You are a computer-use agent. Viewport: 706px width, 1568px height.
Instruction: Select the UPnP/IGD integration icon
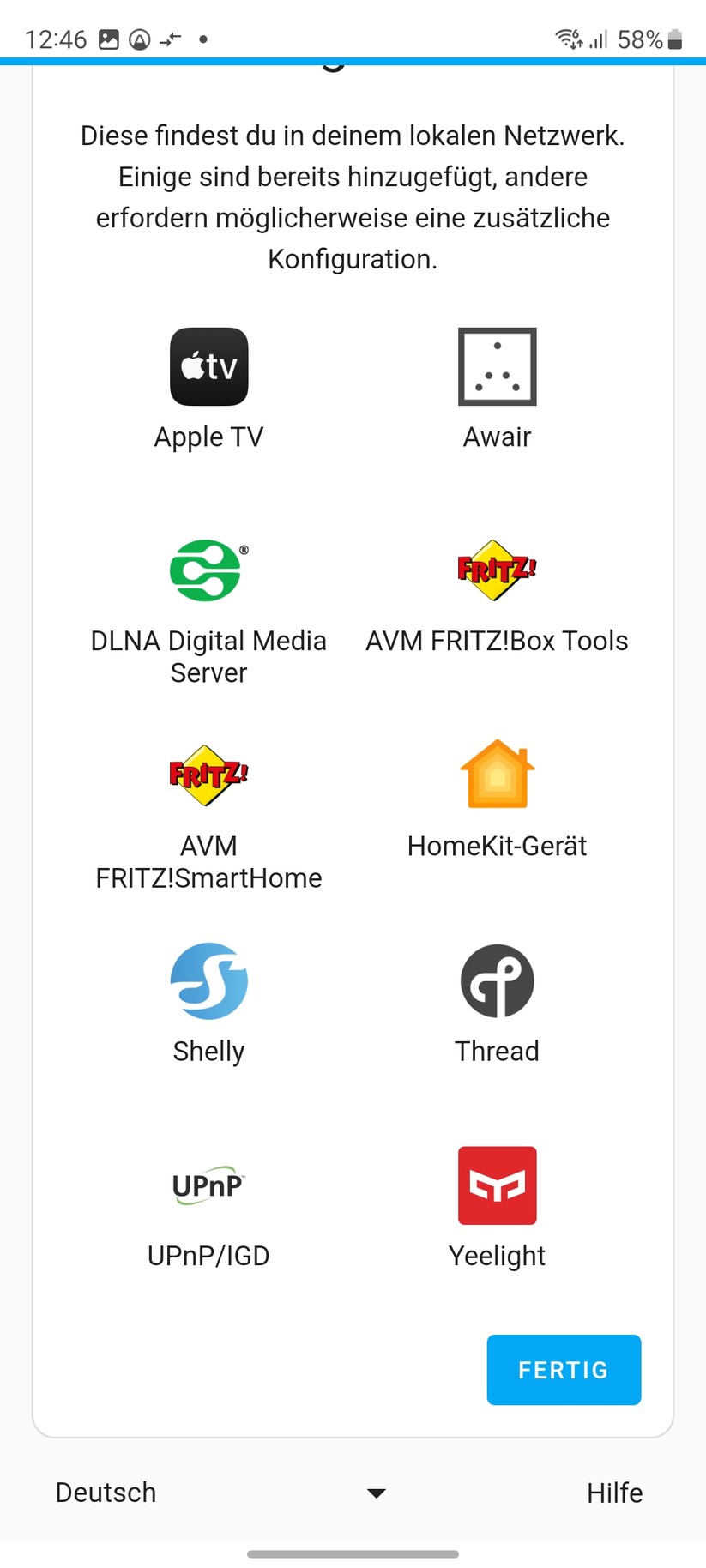click(208, 1186)
